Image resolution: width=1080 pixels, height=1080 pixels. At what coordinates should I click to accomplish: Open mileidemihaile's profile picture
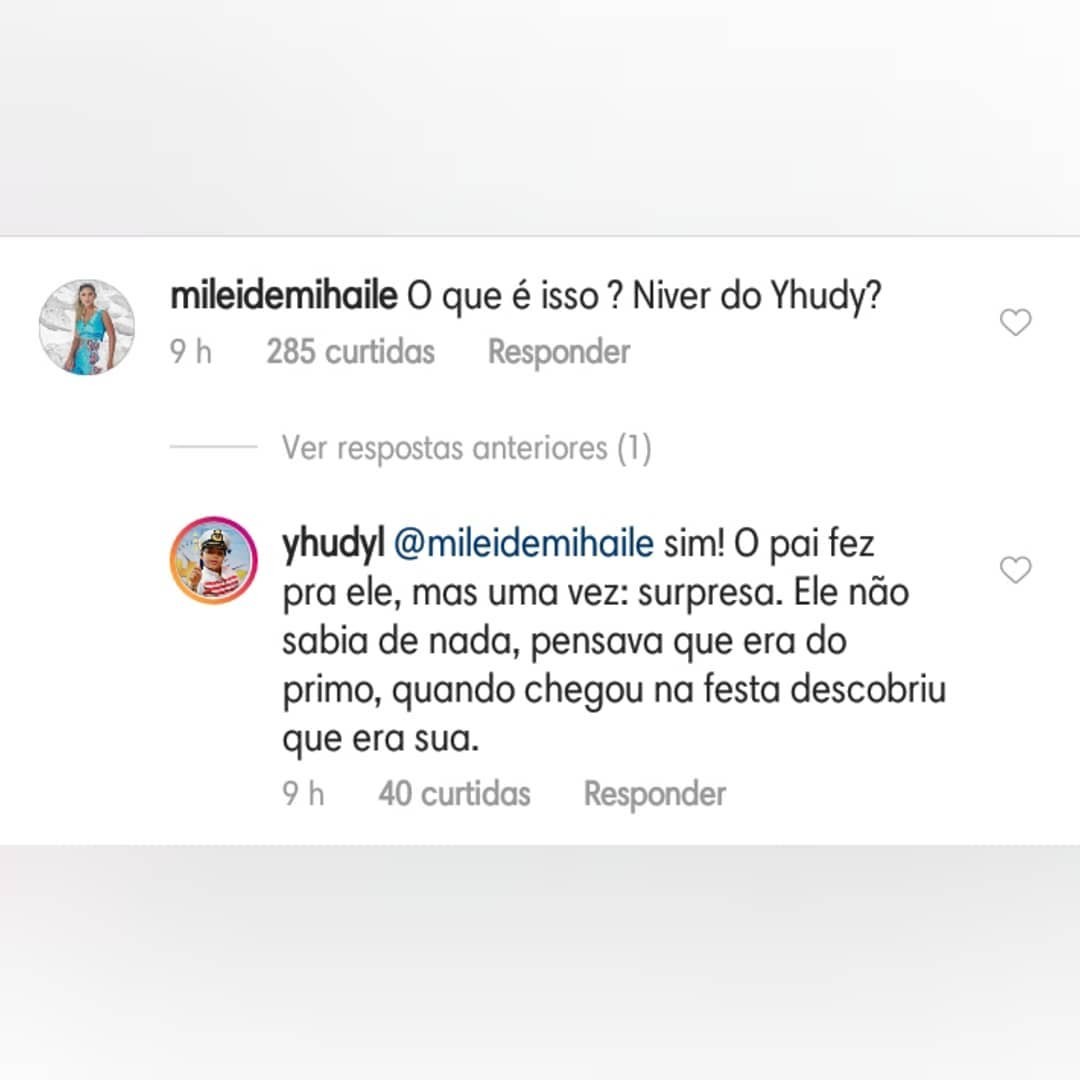pyautogui.click(x=87, y=327)
